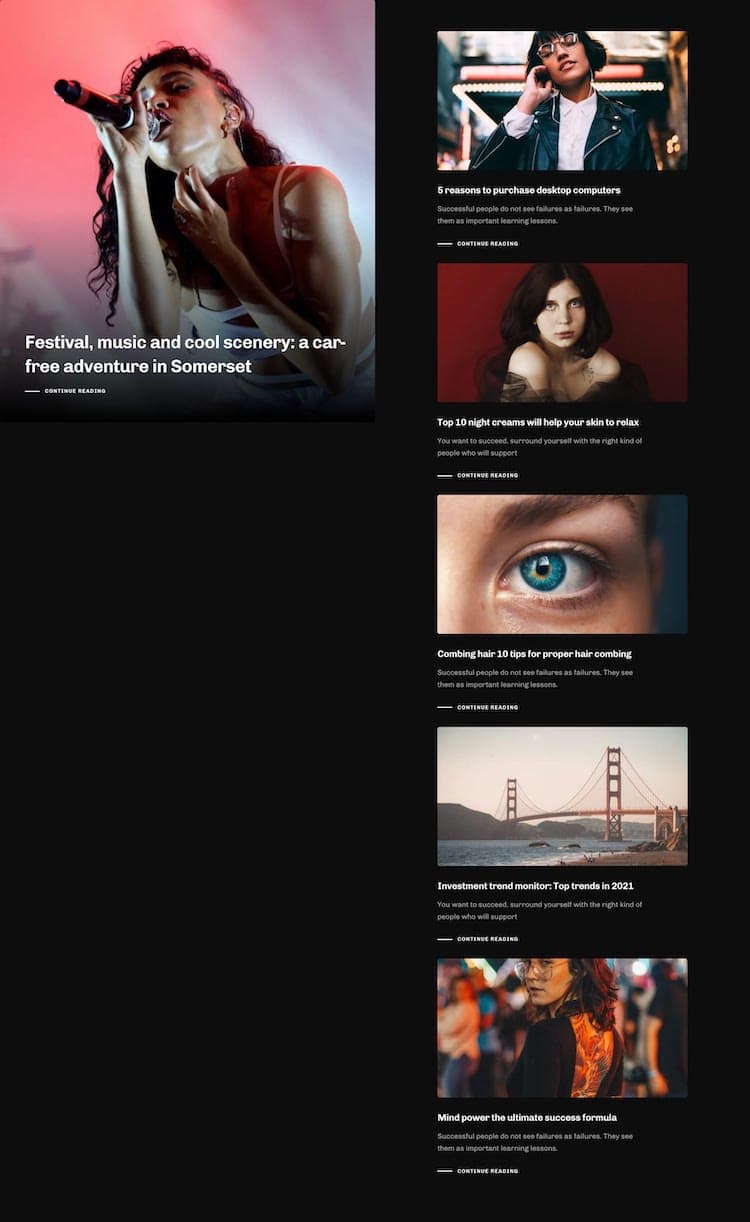Open the Festival, music and cool scenery article

click(185, 354)
